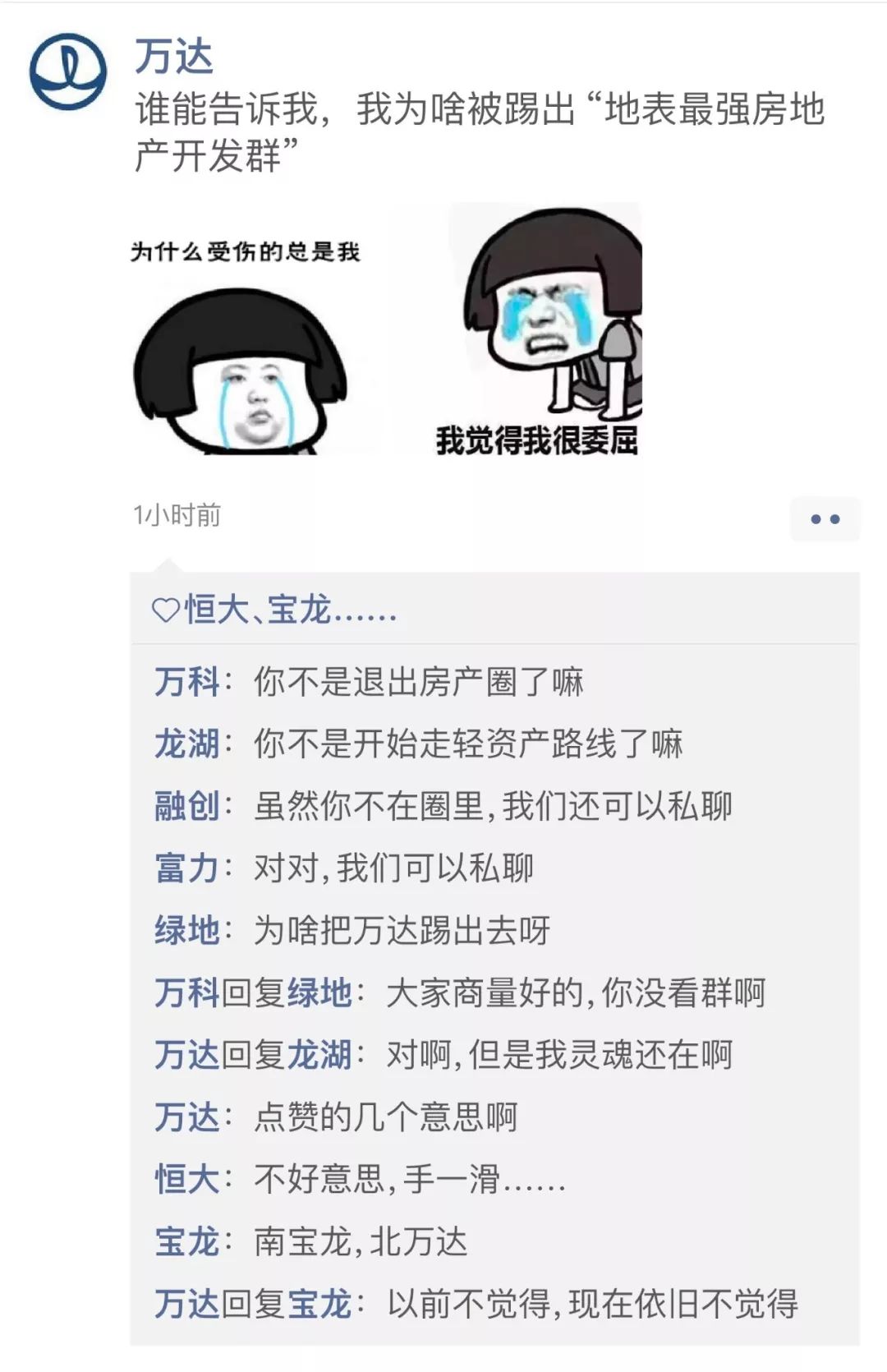Screen dimensions: 887x1372
Task: Reply to 宝龙's 南宝龙,北万达 comment
Action: tap(361, 1242)
